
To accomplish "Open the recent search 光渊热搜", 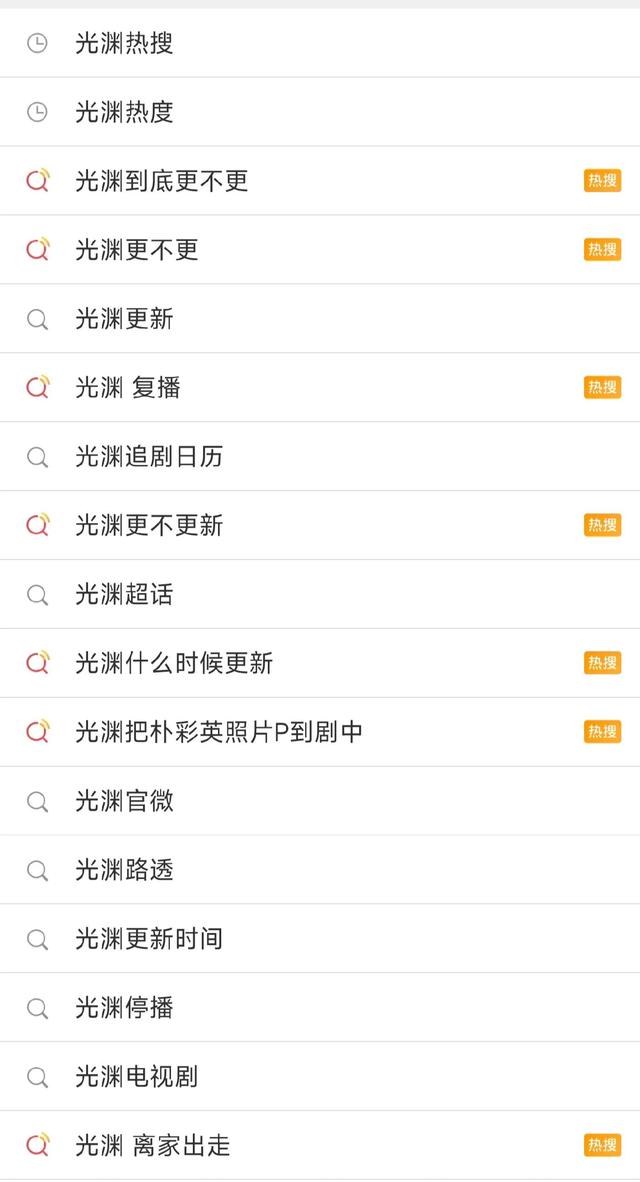I will (320, 43).
